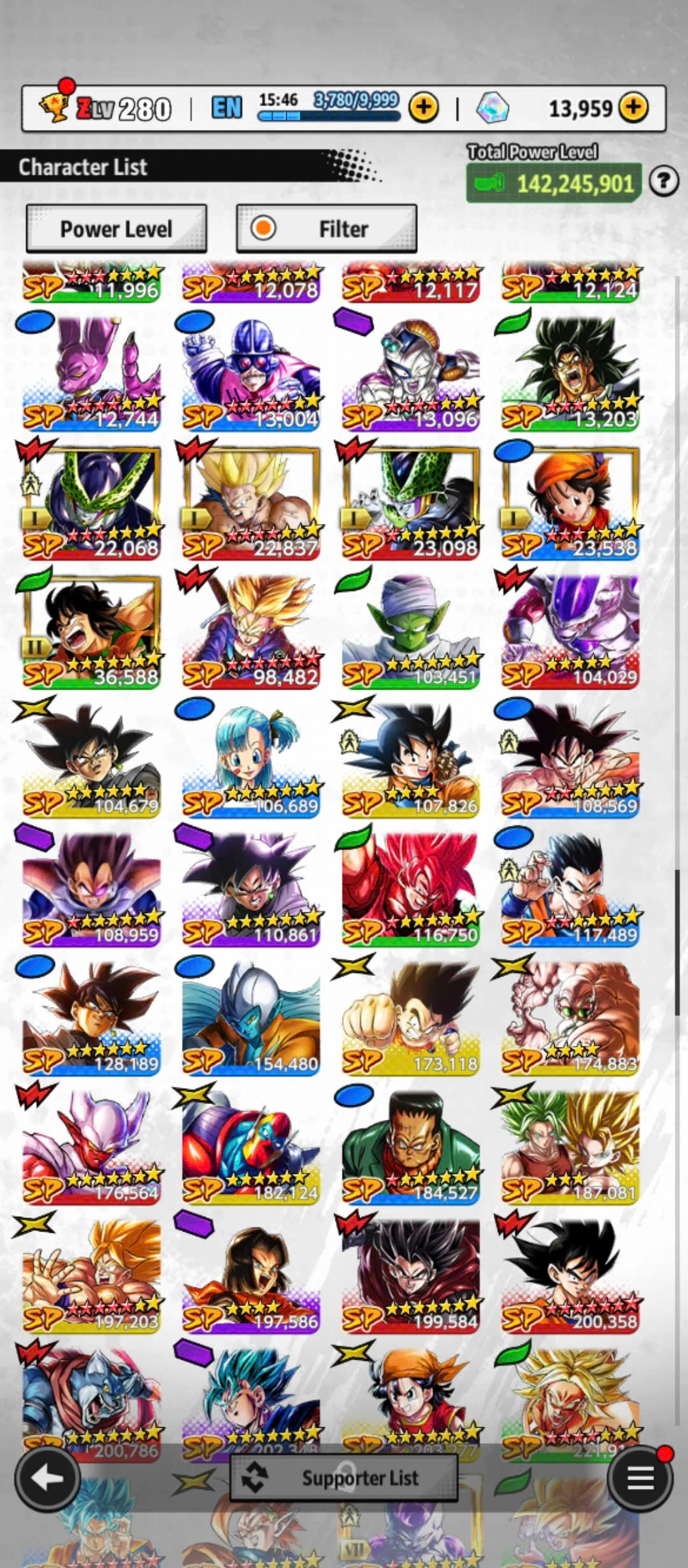Viewport: 688px width, 1568px height.
Task: Open the 36,588 power character
Action: pyautogui.click(x=91, y=631)
